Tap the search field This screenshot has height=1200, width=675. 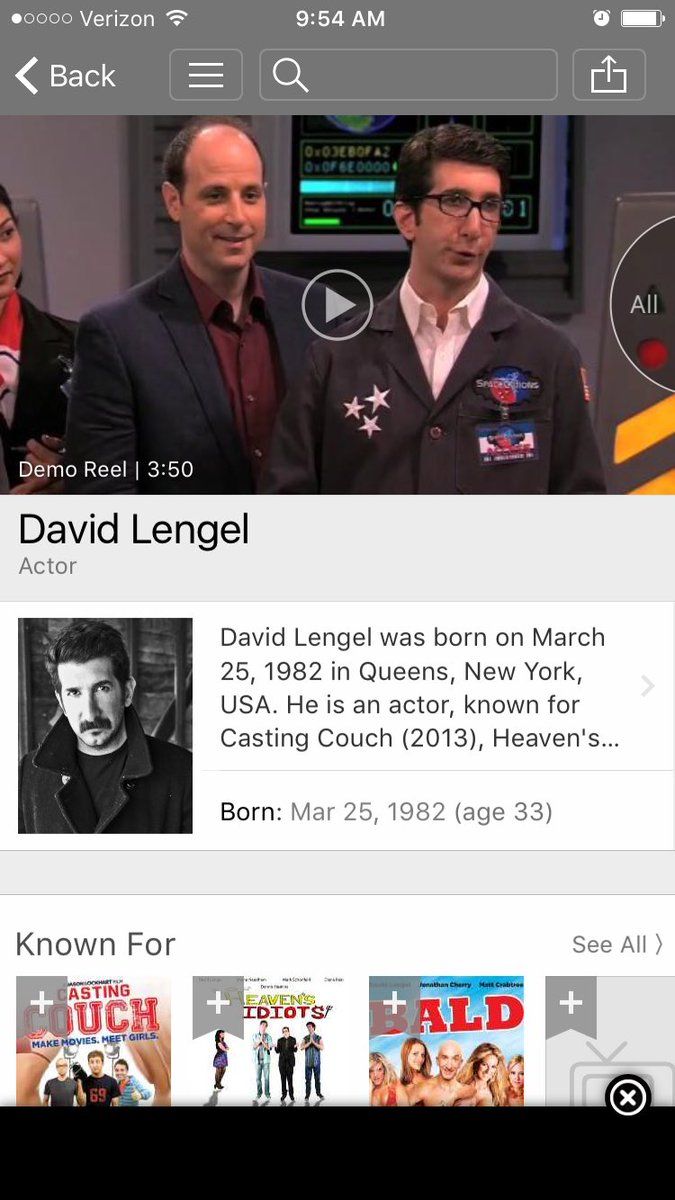tap(408, 75)
